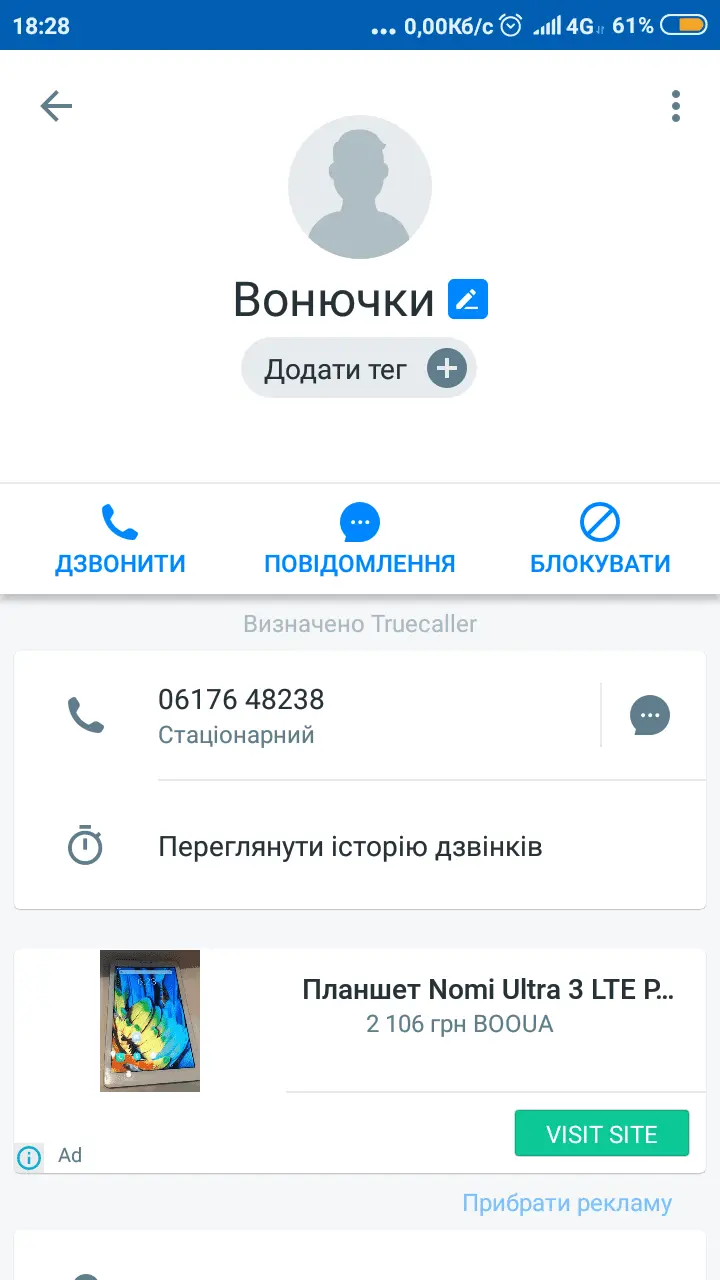This screenshot has height=1280, width=720.
Task: Edit the contact name Вонючки
Action: [x=468, y=300]
